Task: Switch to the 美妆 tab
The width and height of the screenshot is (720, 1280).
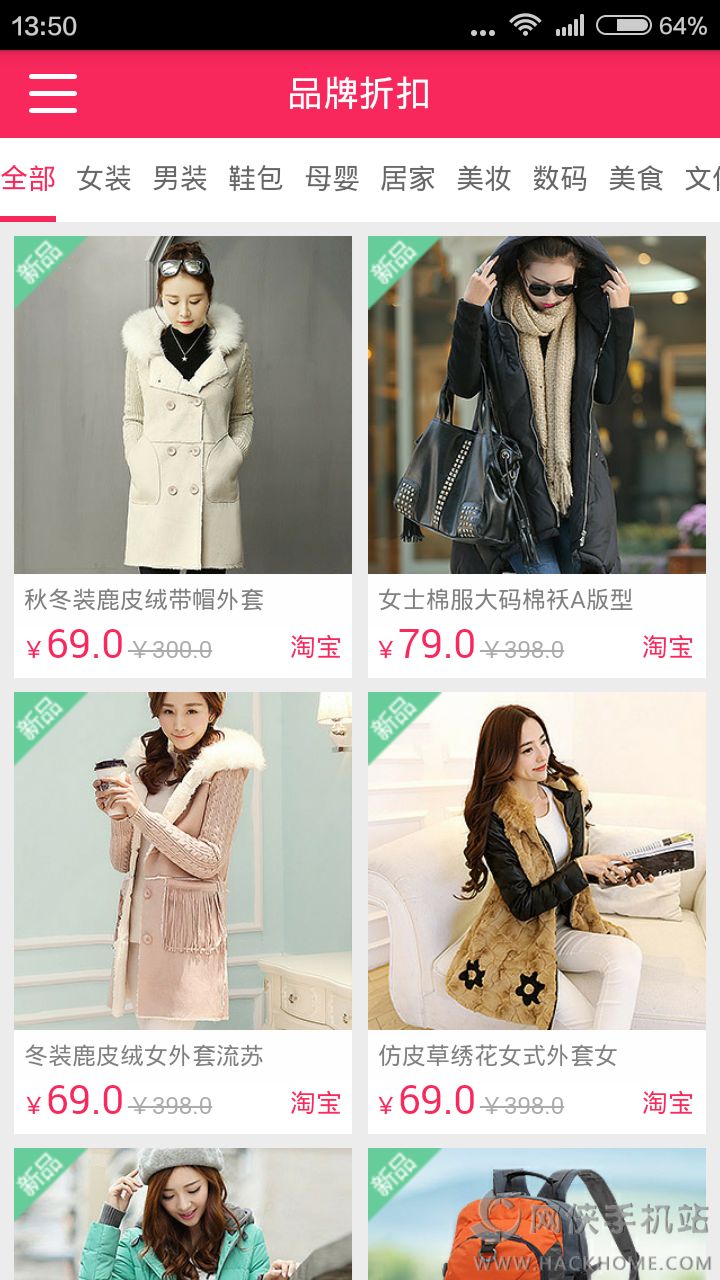Action: (x=484, y=179)
